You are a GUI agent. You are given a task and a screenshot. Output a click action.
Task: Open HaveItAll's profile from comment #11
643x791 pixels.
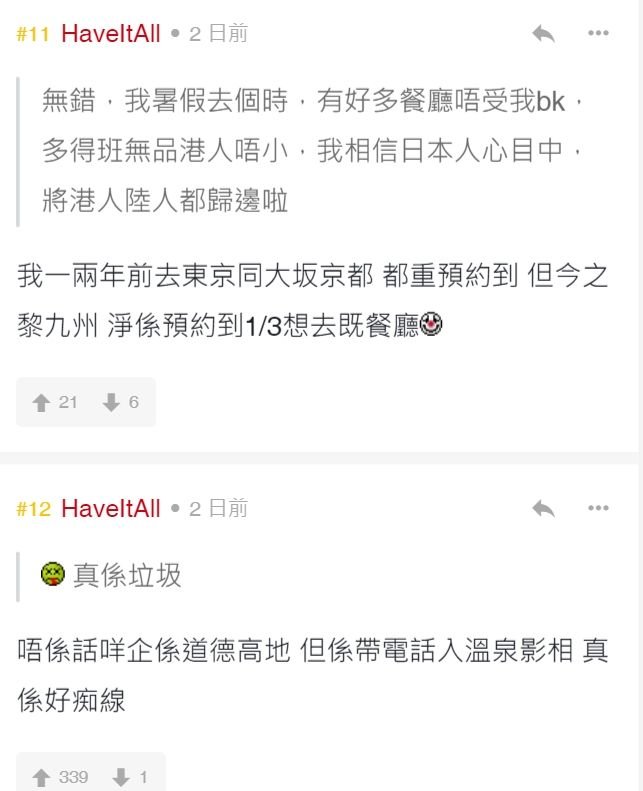tap(110, 34)
